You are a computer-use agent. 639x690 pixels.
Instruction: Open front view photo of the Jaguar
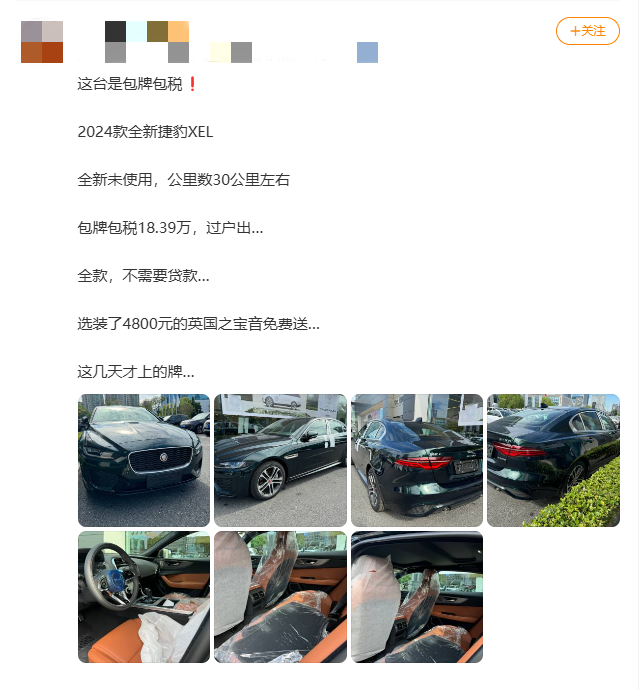click(x=144, y=460)
